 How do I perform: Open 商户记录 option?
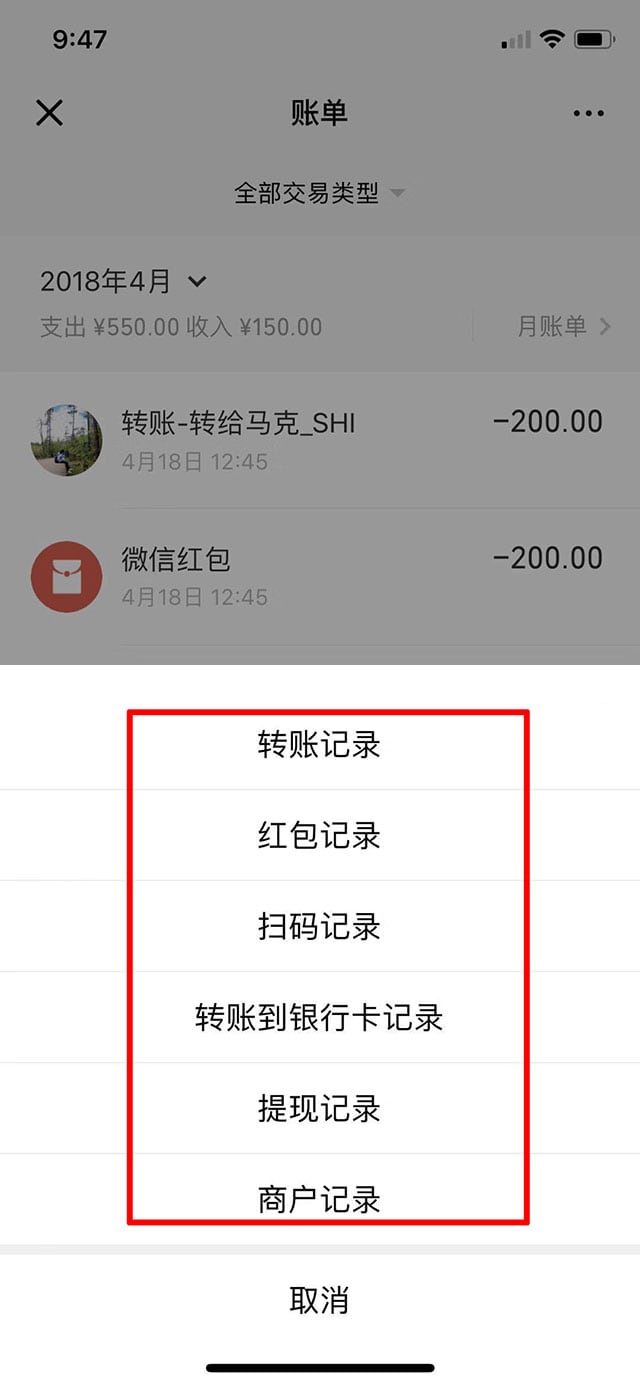(319, 1199)
